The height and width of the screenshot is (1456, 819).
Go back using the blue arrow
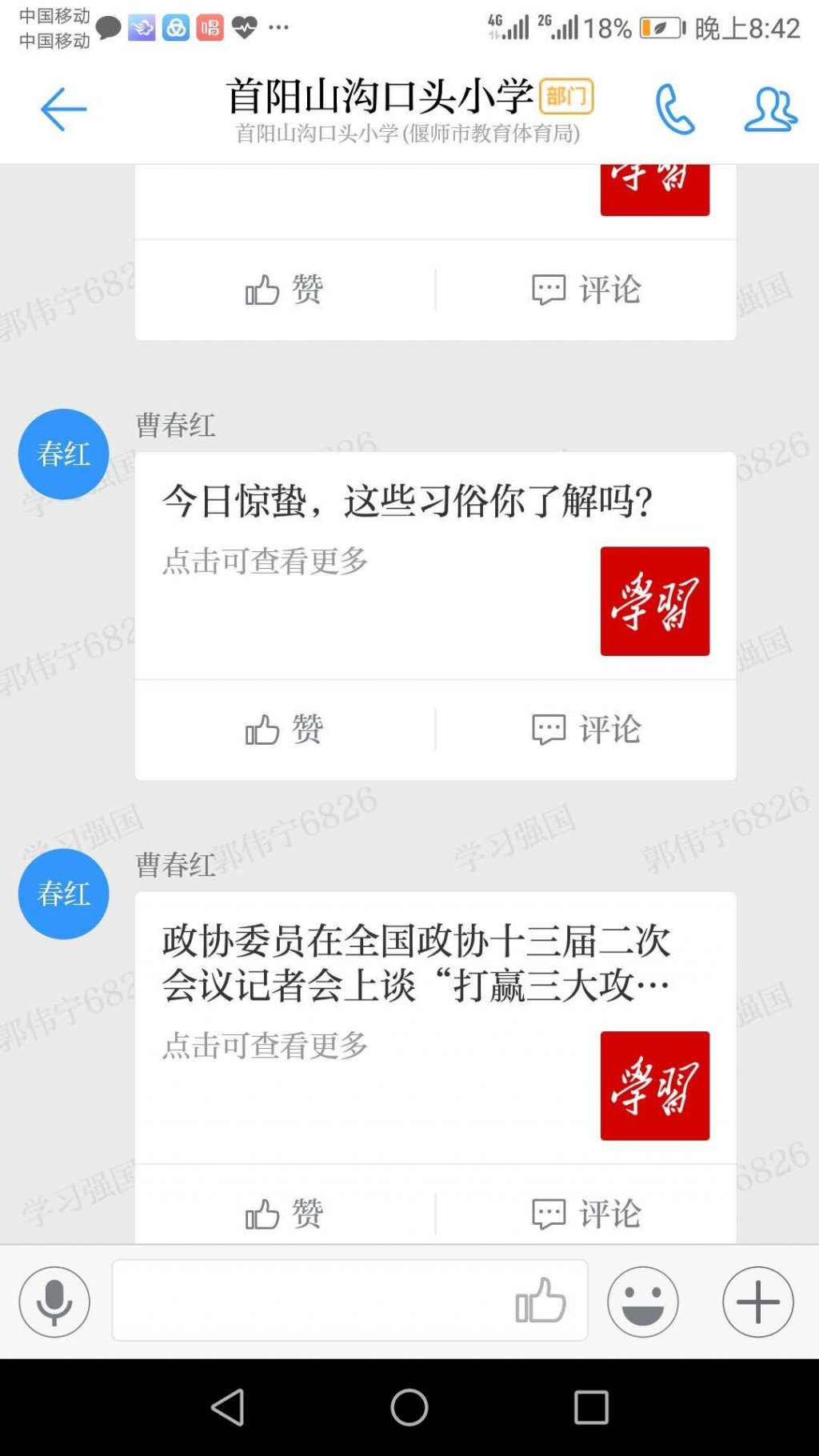tap(63, 109)
